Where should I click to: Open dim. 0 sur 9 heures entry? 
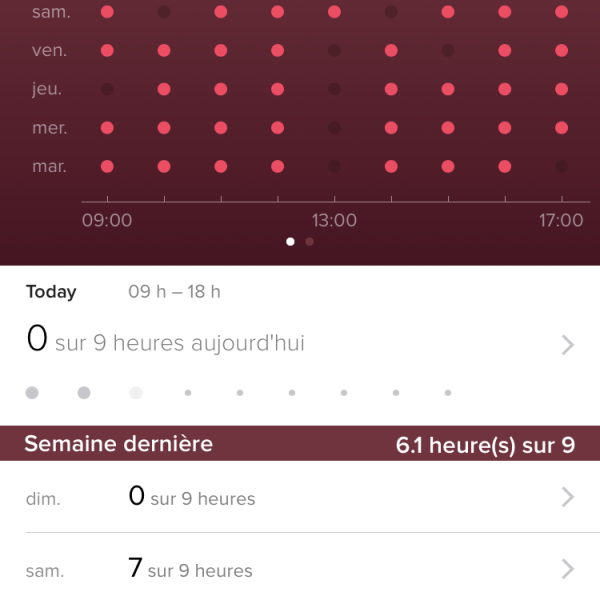tap(300, 497)
